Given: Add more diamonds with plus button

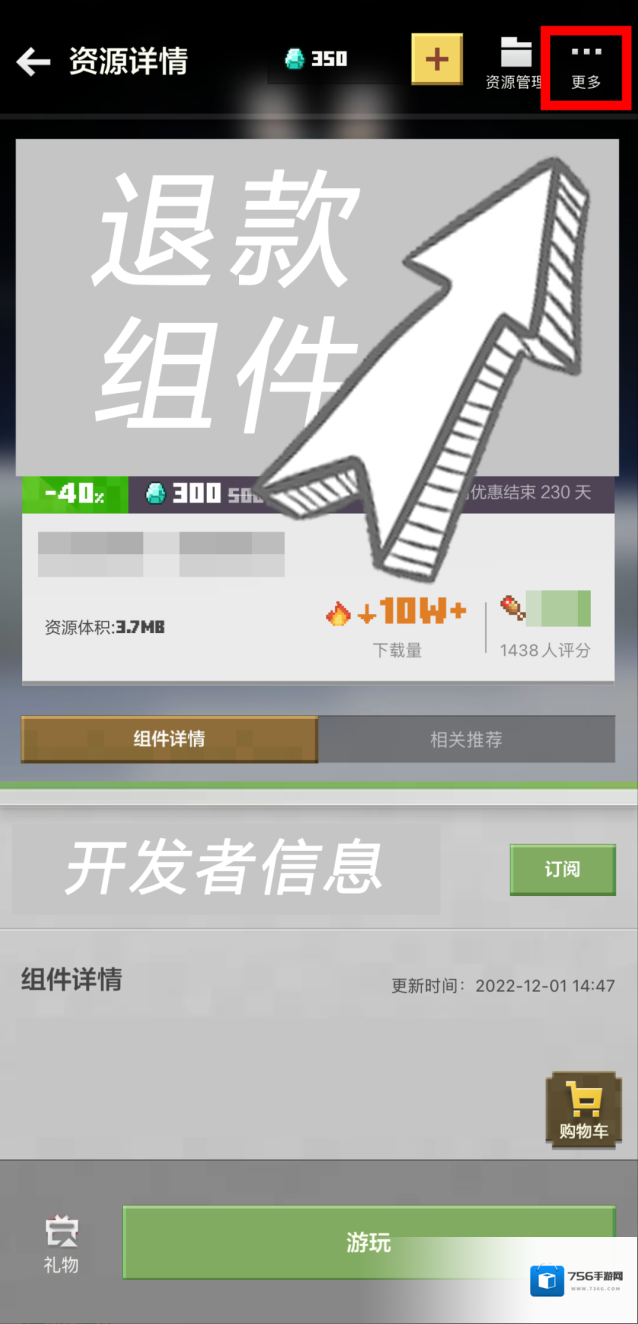Looking at the screenshot, I should (437, 59).
